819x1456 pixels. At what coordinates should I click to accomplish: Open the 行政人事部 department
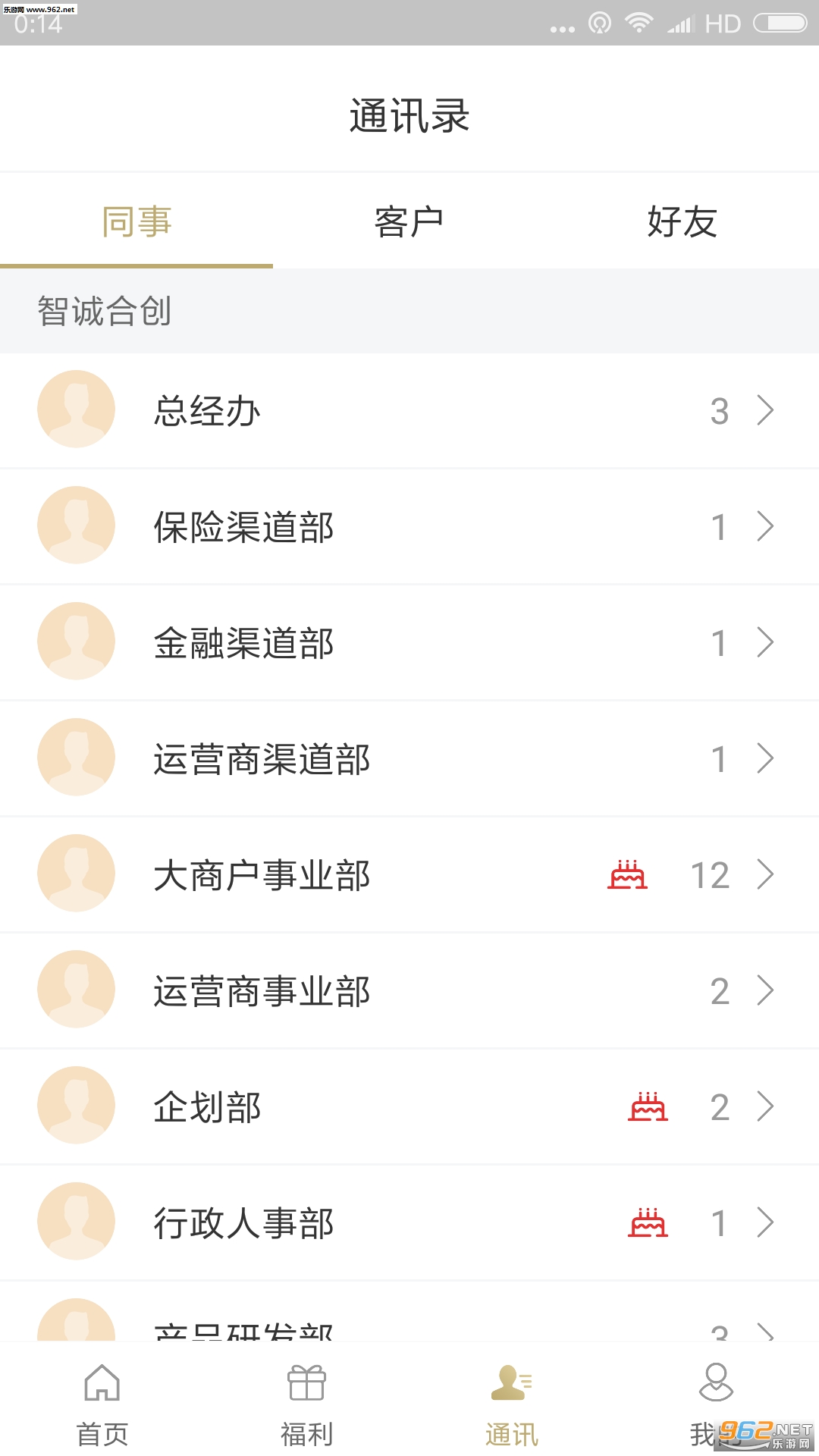click(x=409, y=1222)
